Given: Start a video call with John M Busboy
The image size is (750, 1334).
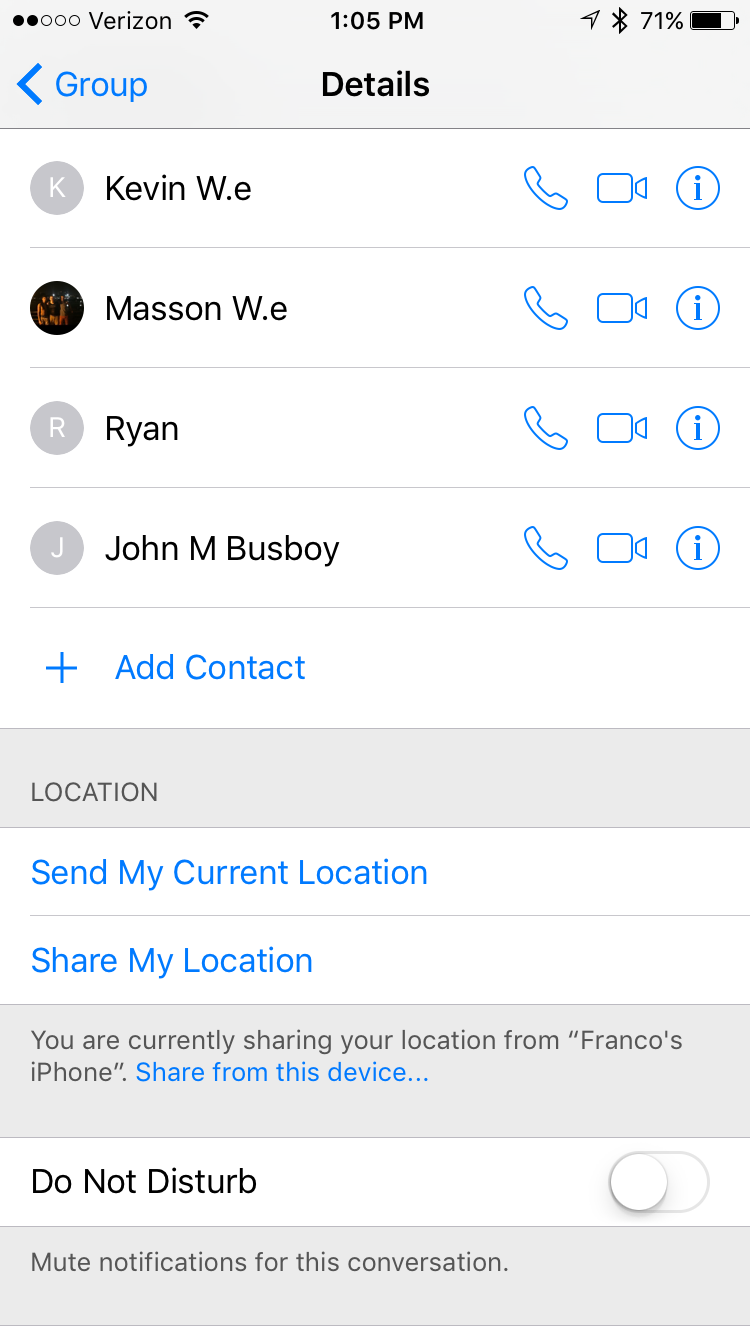Looking at the screenshot, I should [622, 548].
